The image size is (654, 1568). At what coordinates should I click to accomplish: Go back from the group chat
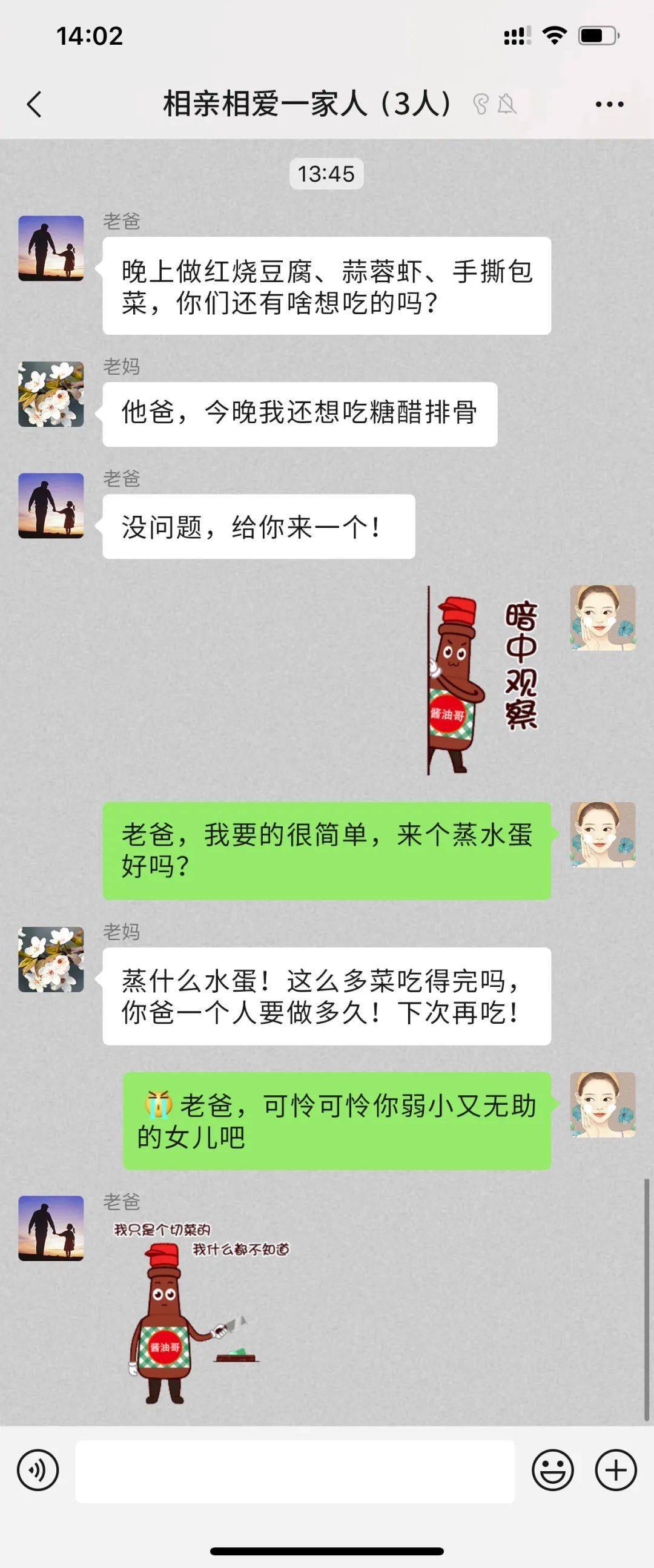pos(35,104)
